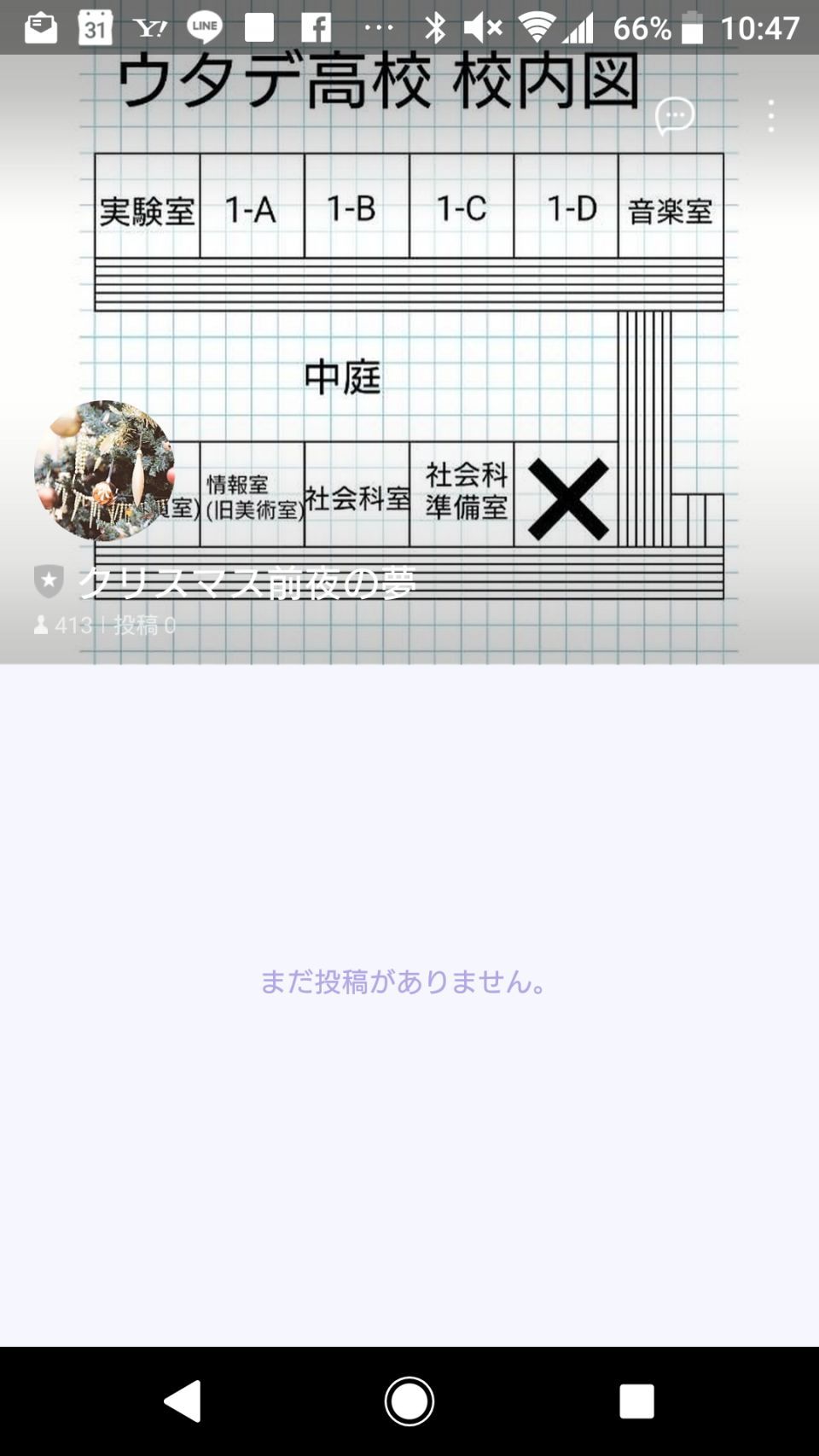The width and height of the screenshot is (819, 1456).
Task: Open the school map cover image
Action: (x=409, y=359)
